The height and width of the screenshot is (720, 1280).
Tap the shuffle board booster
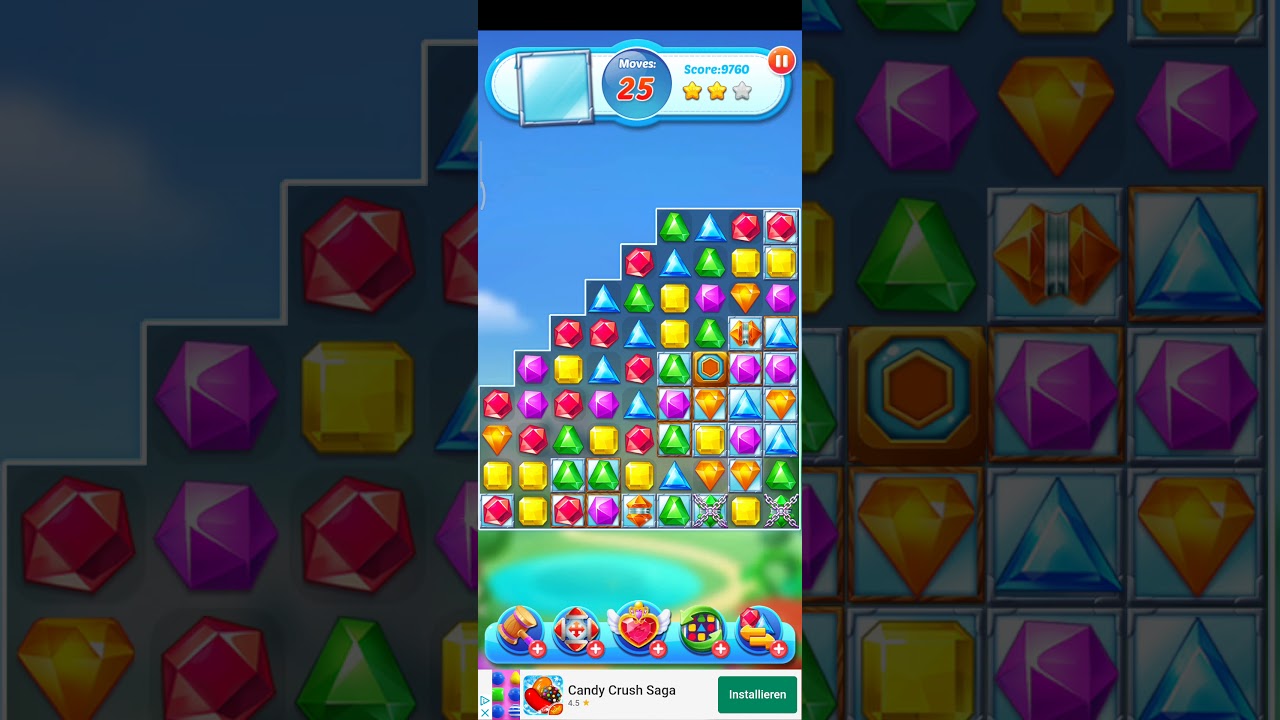[701, 629]
